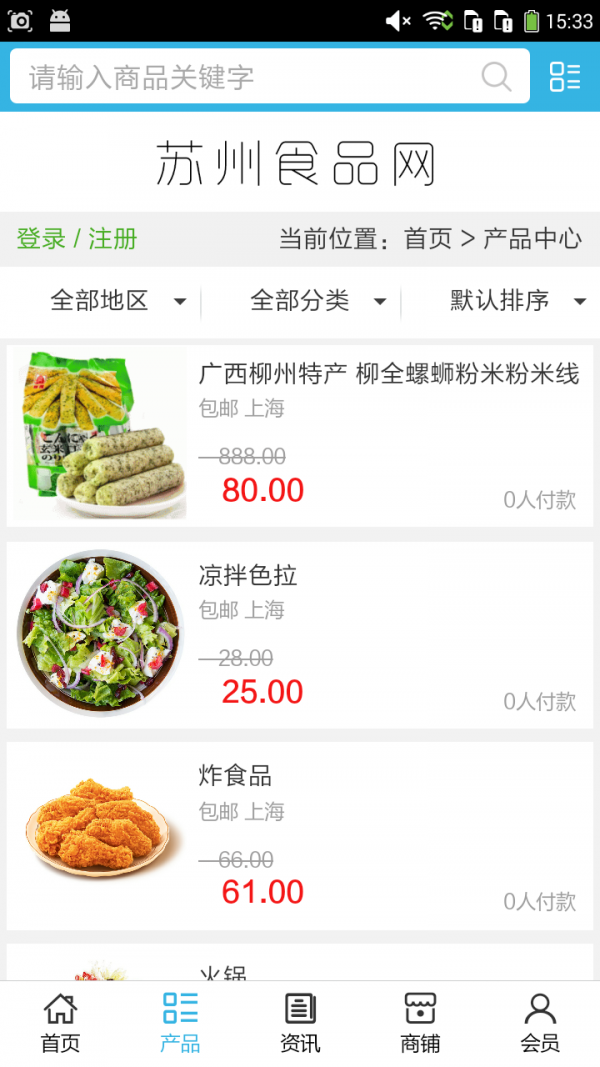
Task: Go to the 商铺 tab
Action: pyautogui.click(x=420, y=1022)
